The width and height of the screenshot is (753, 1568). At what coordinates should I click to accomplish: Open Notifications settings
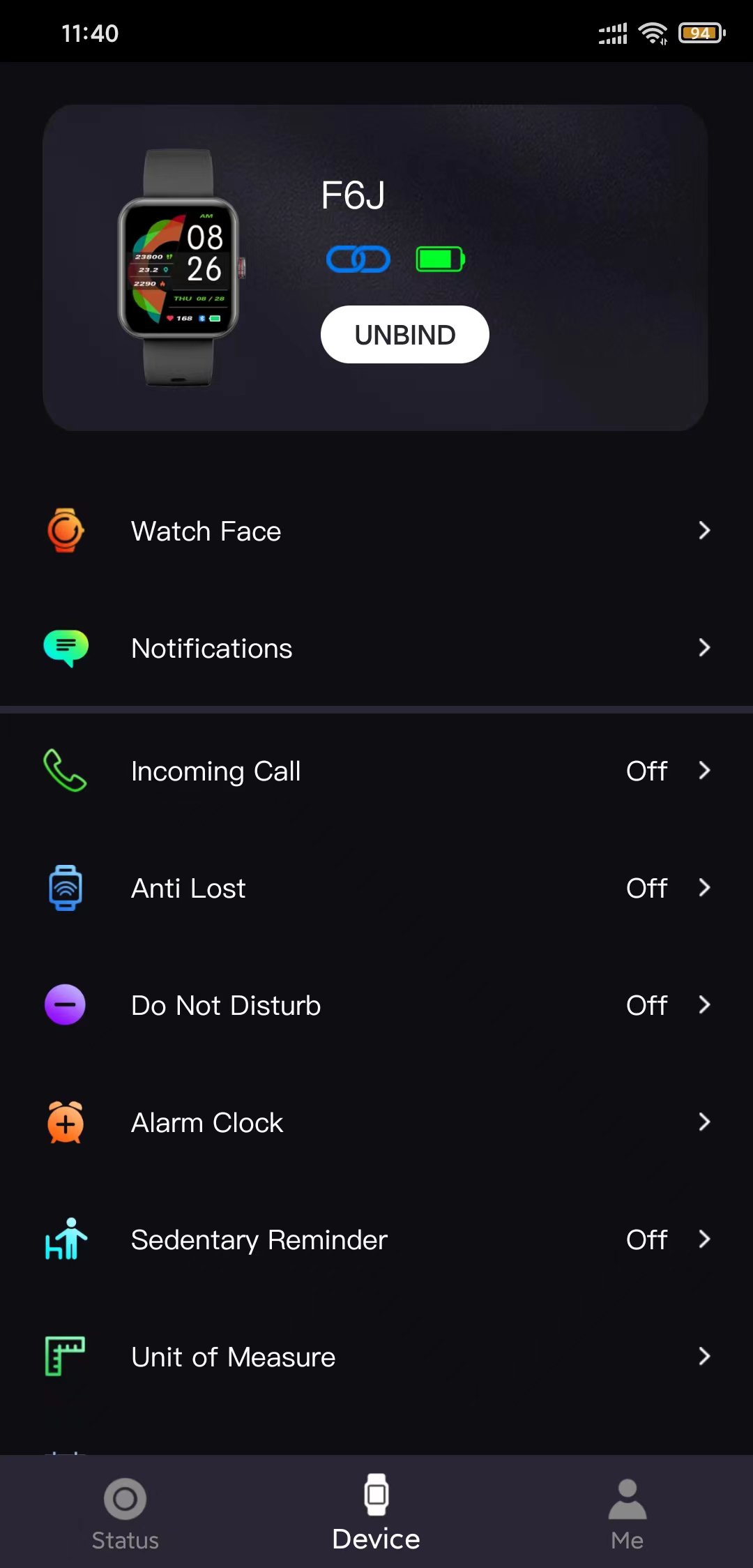click(x=376, y=649)
